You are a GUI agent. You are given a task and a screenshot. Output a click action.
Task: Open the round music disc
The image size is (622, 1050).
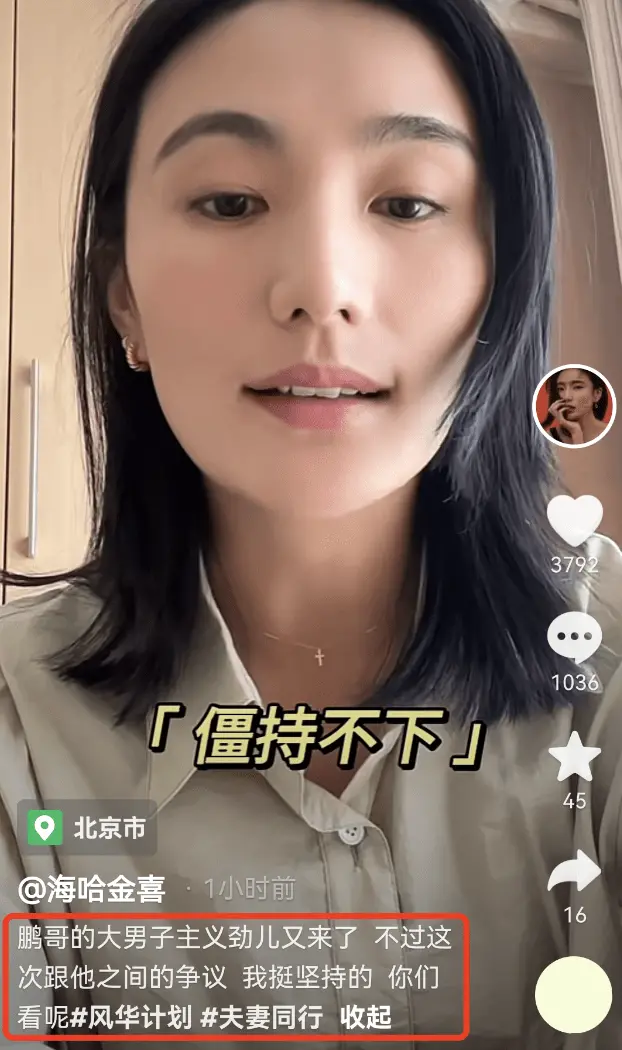tap(573, 994)
